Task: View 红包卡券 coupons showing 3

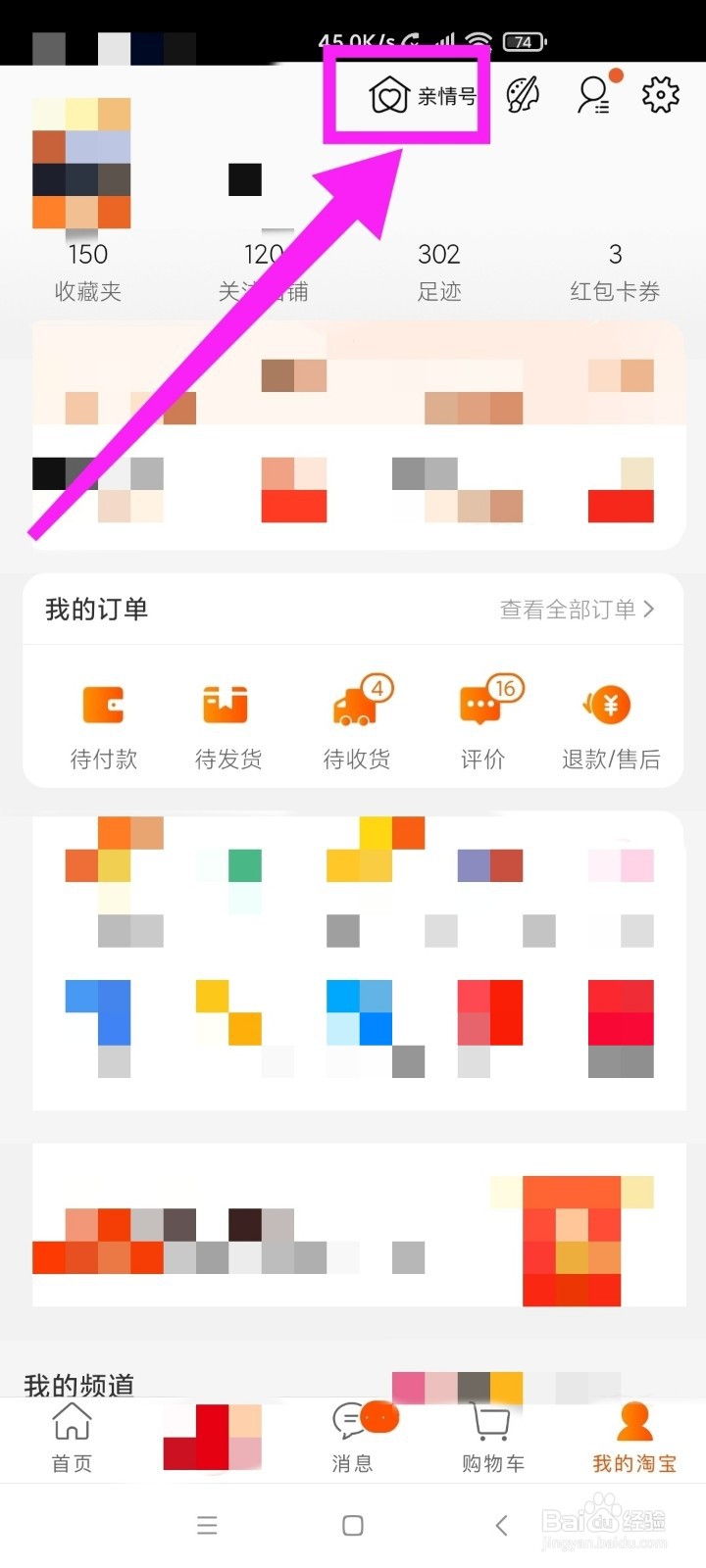Action: click(616, 271)
